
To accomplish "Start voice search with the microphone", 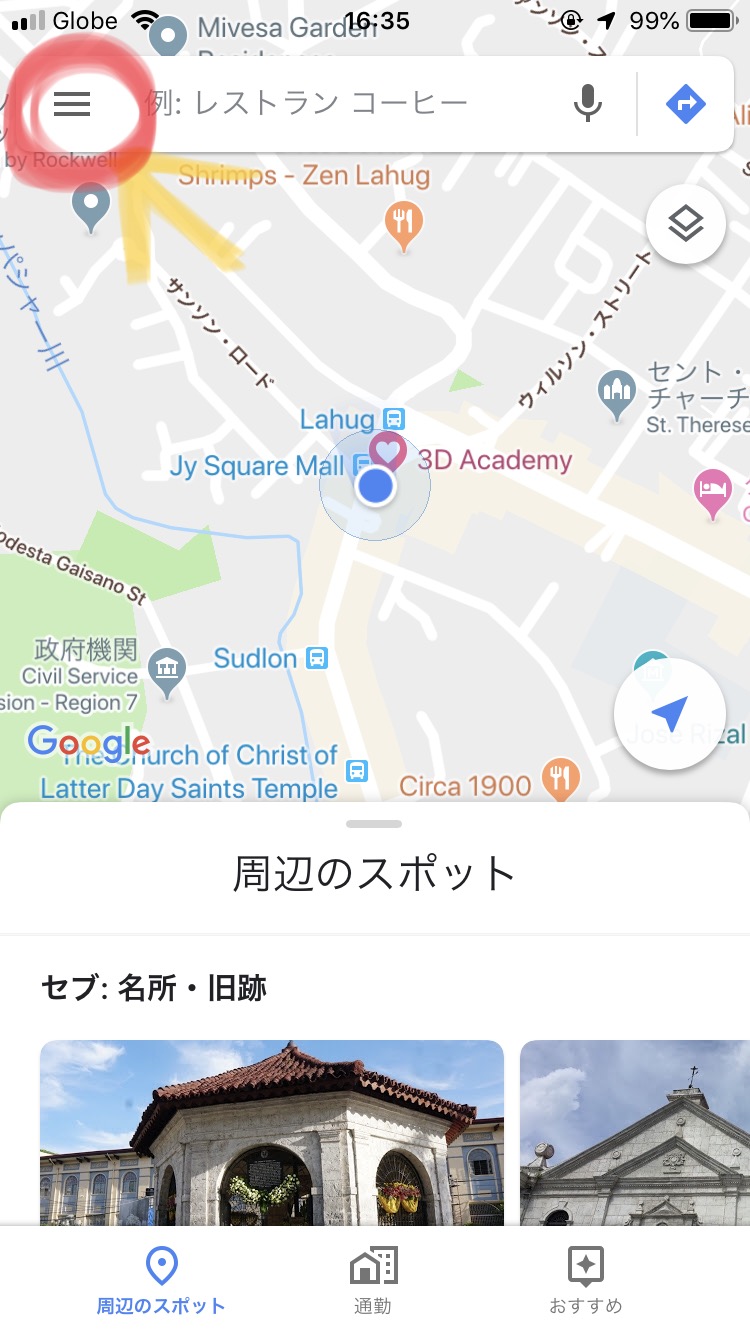I will (x=588, y=104).
